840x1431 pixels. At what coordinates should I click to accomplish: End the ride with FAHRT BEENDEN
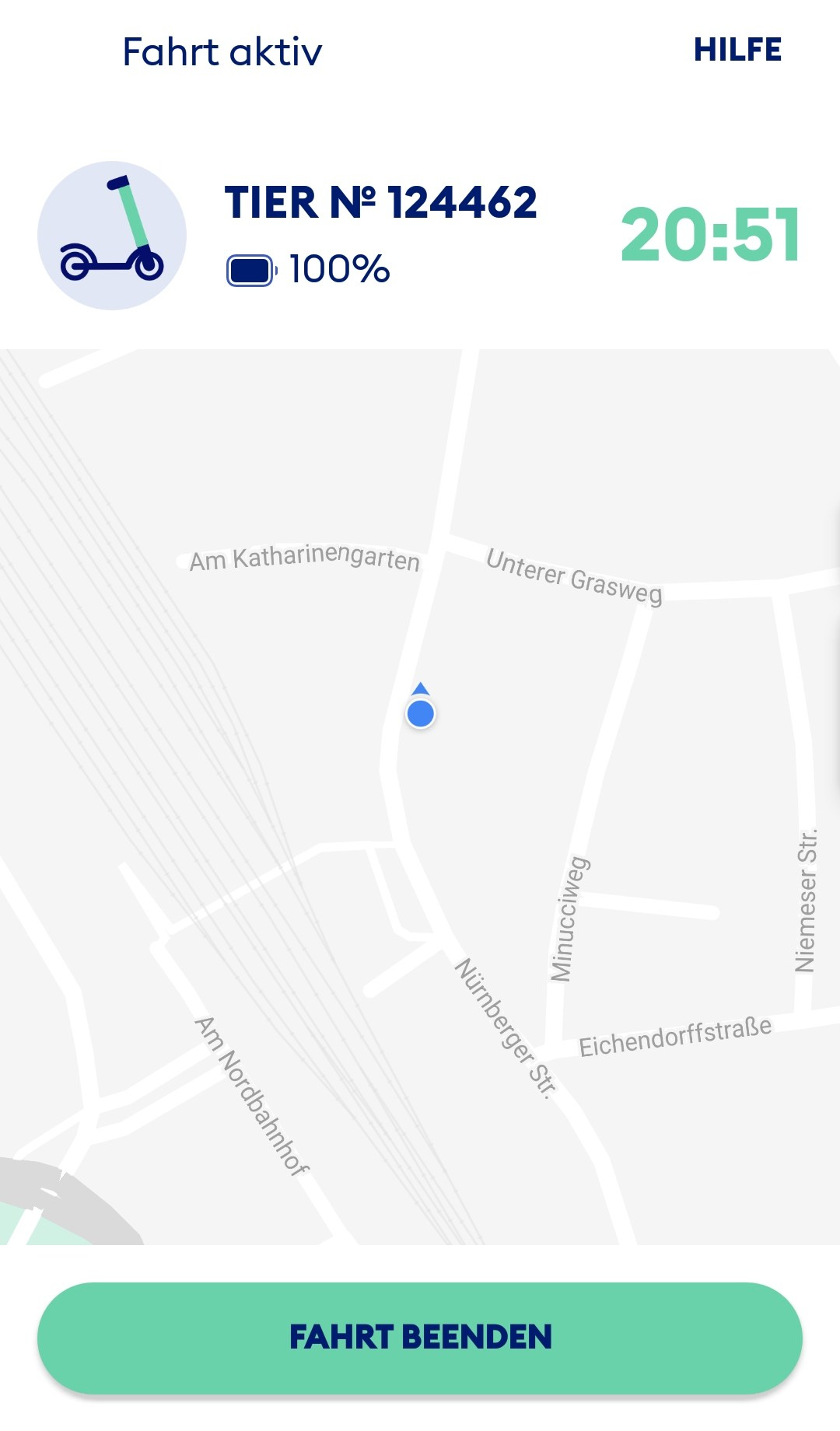click(x=420, y=1338)
